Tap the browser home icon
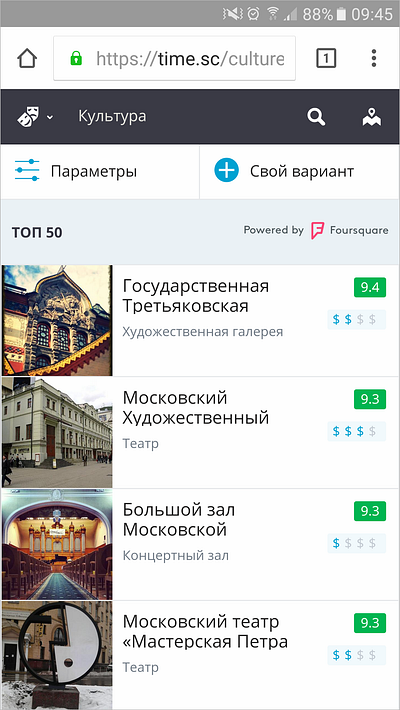The image size is (400, 710). 27,58
